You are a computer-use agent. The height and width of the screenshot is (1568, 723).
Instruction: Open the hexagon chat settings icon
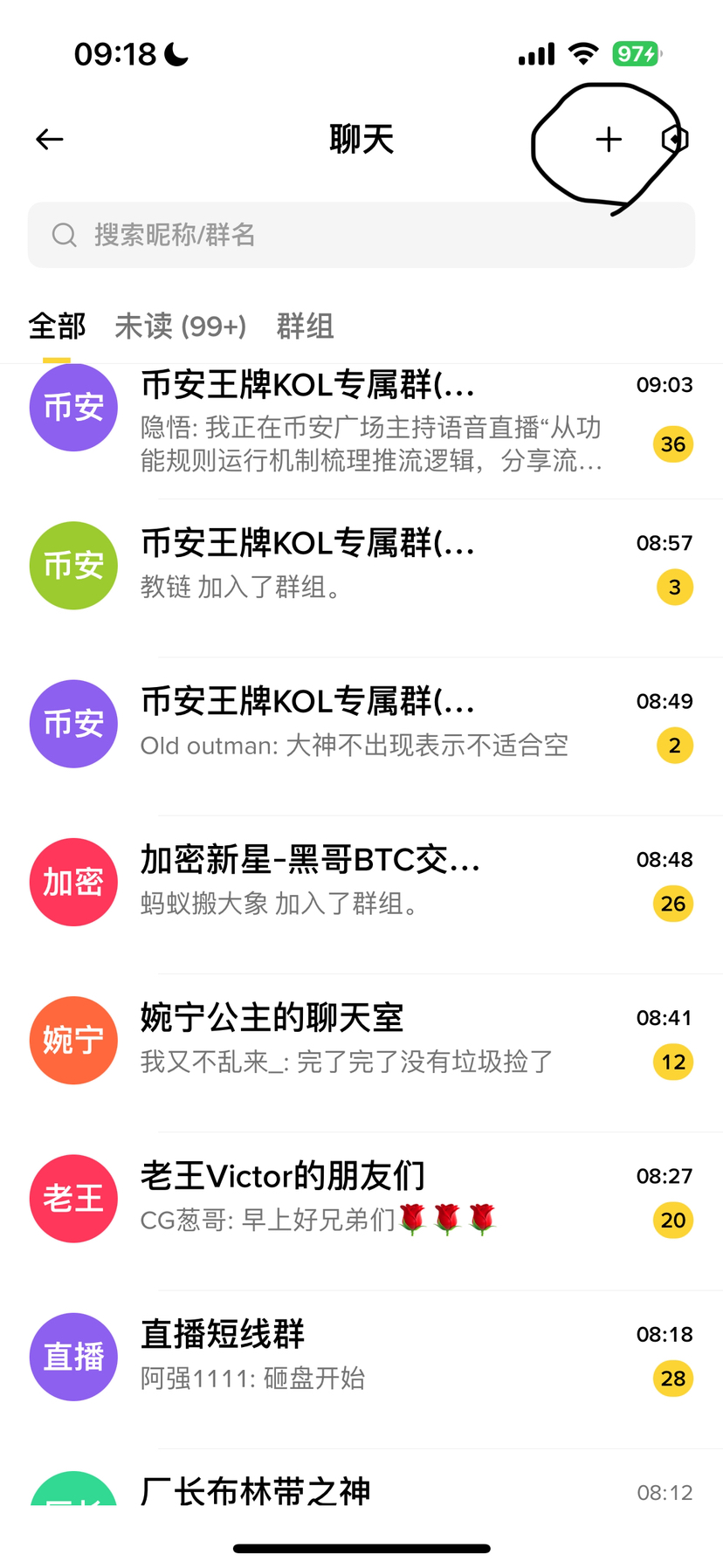pos(675,140)
